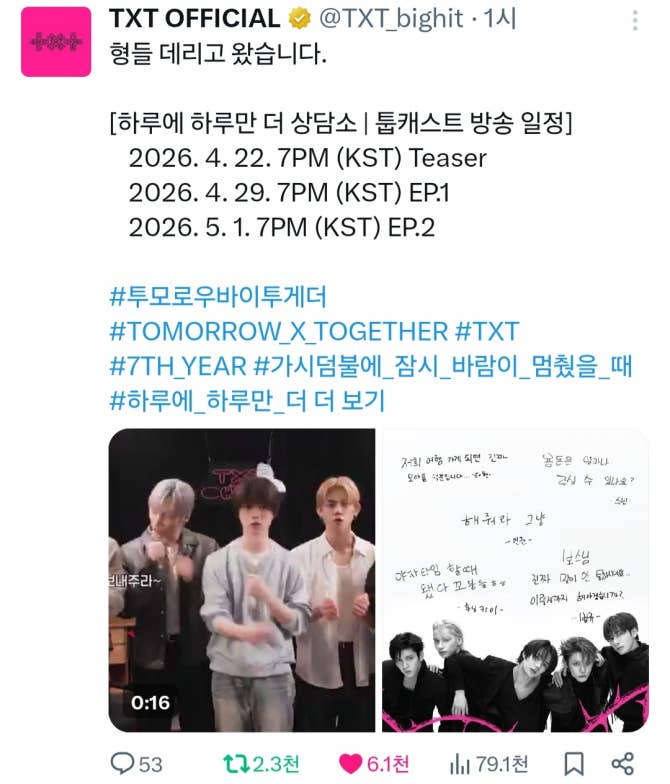
Task: Open the #TOMORROW_X_TOGETHER hashtag
Action: (278, 331)
